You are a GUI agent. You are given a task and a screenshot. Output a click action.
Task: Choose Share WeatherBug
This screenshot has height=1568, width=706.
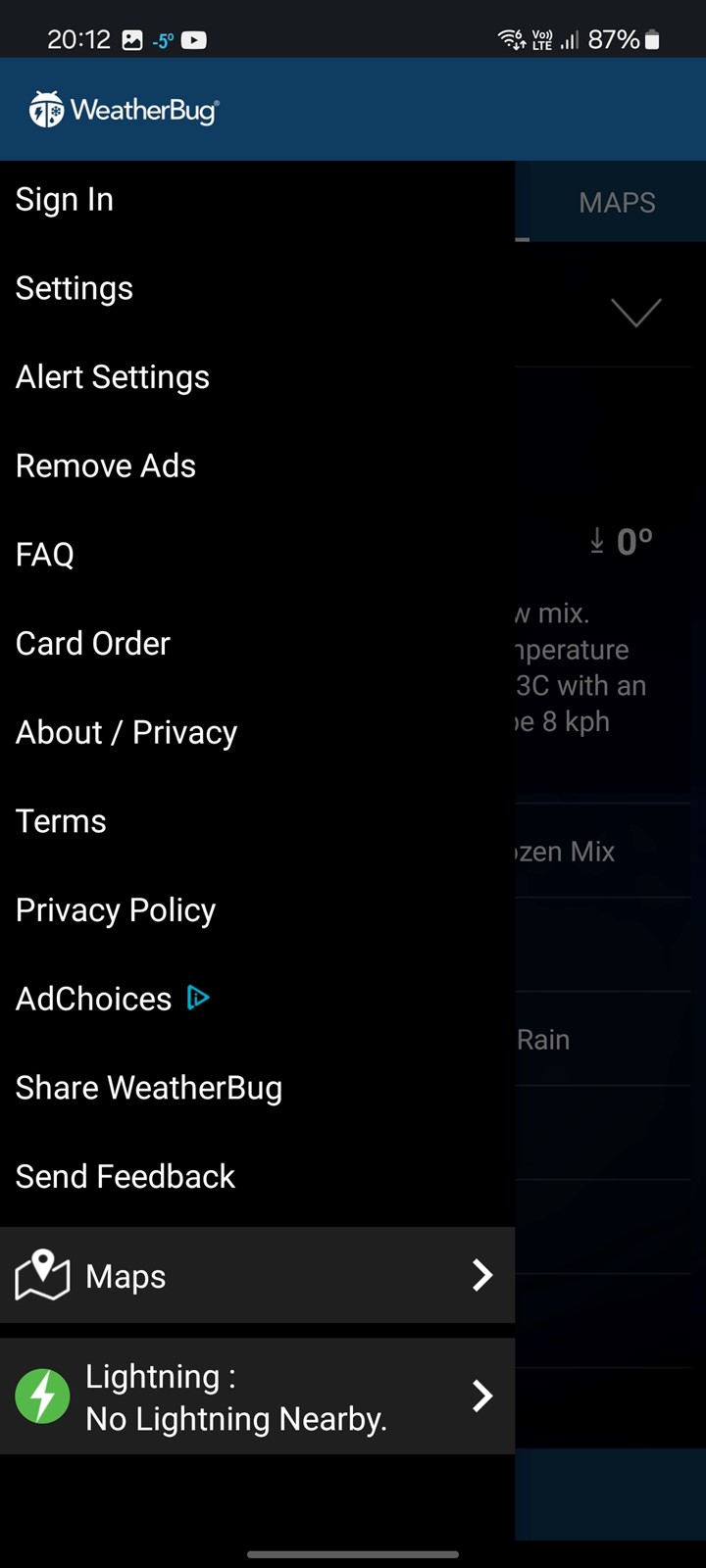257,1088
